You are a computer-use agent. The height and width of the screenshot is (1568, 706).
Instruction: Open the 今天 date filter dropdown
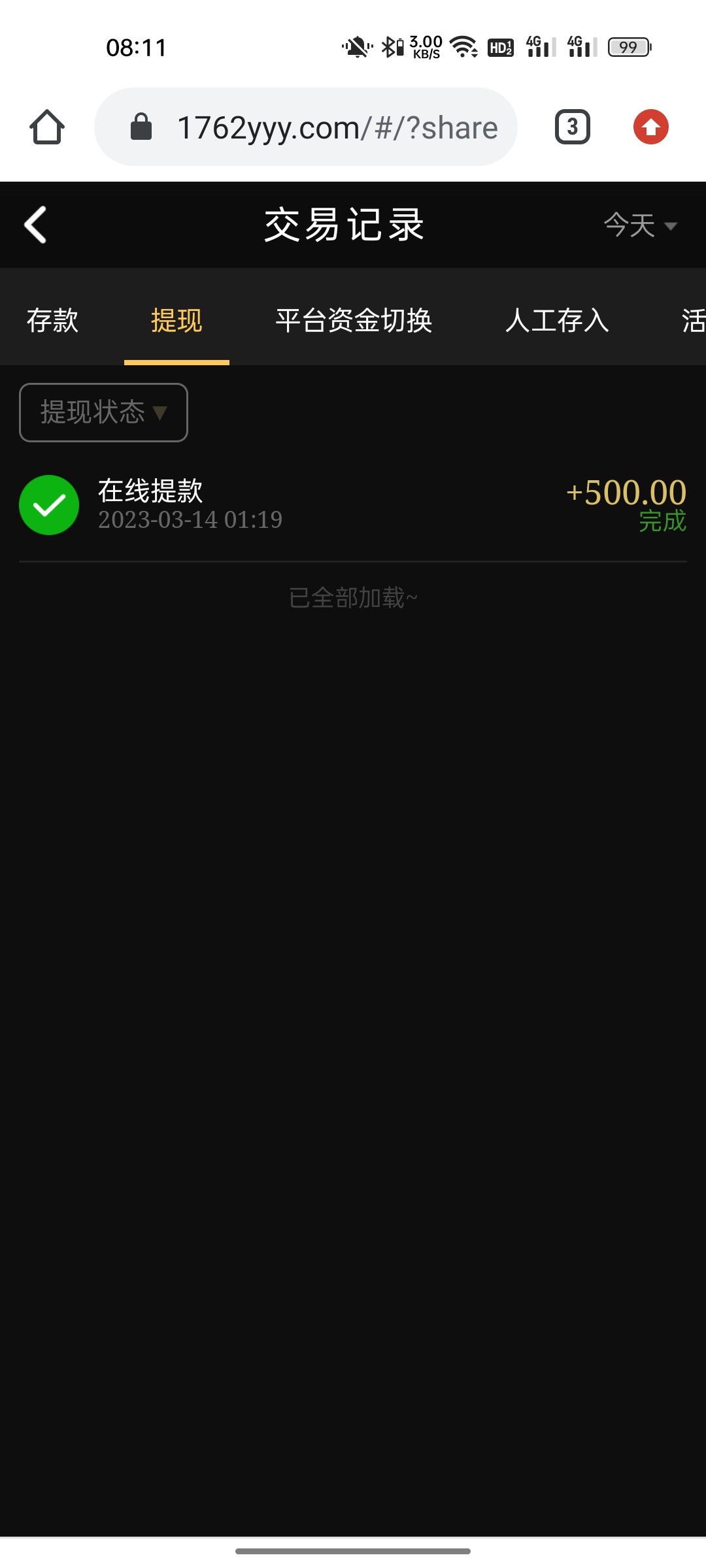tap(639, 225)
